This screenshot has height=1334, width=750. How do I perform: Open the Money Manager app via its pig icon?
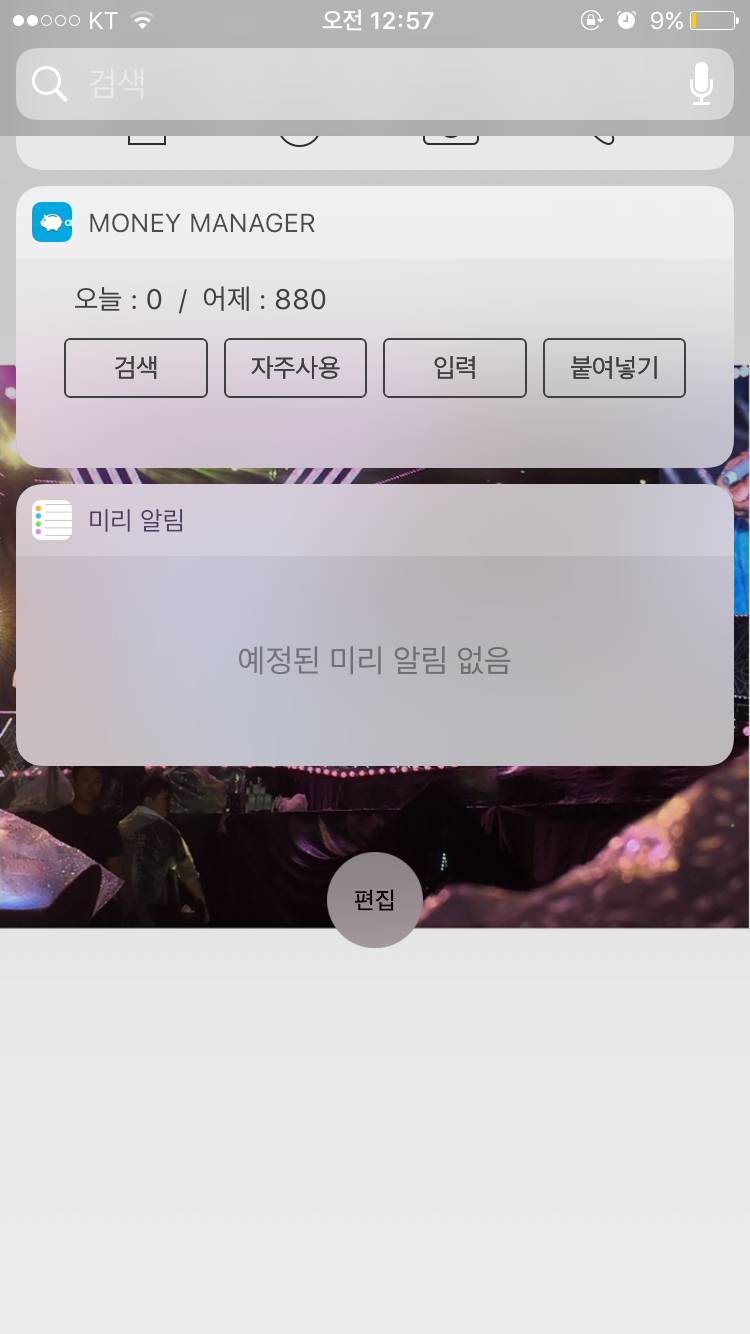tap(51, 222)
